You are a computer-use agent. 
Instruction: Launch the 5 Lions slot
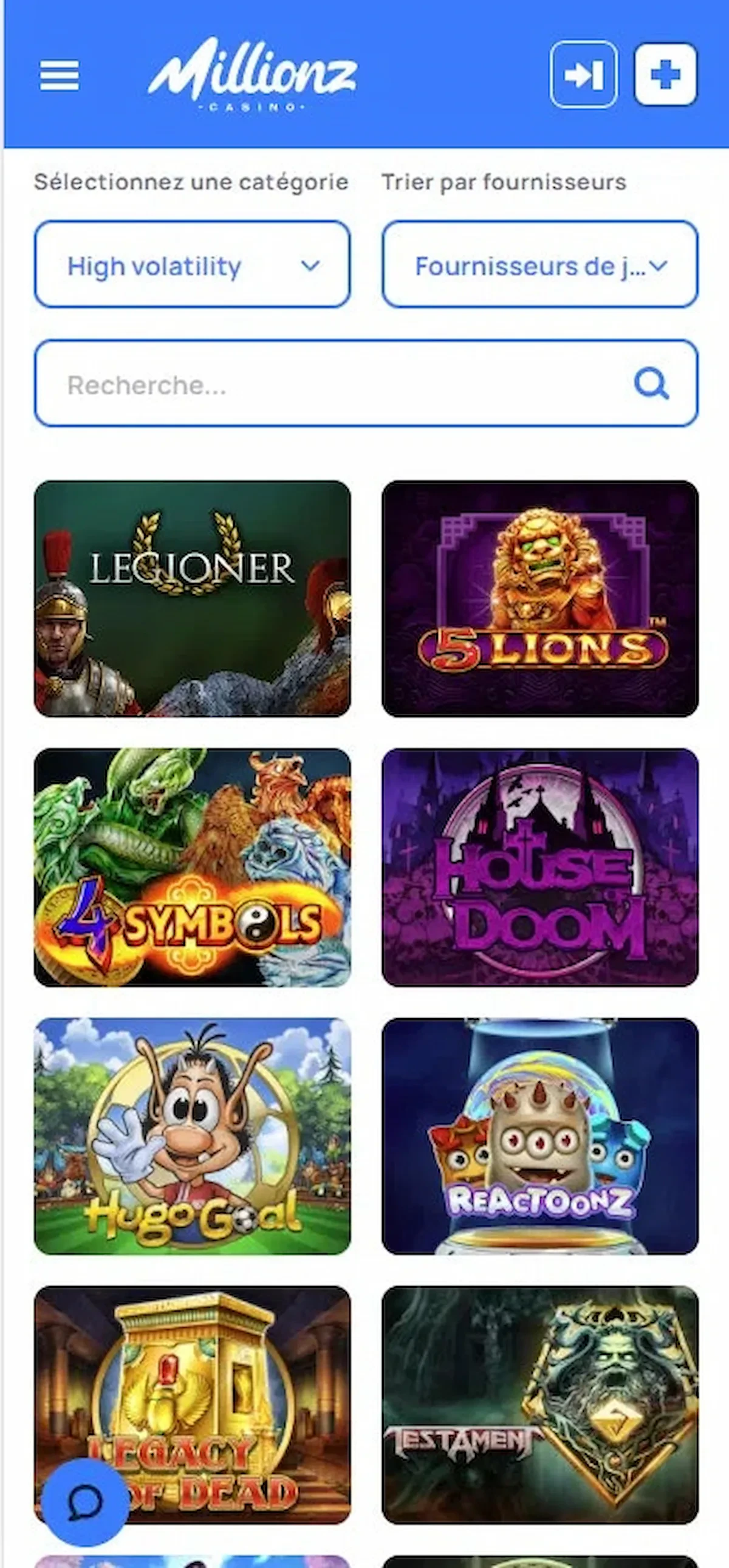[x=539, y=598]
